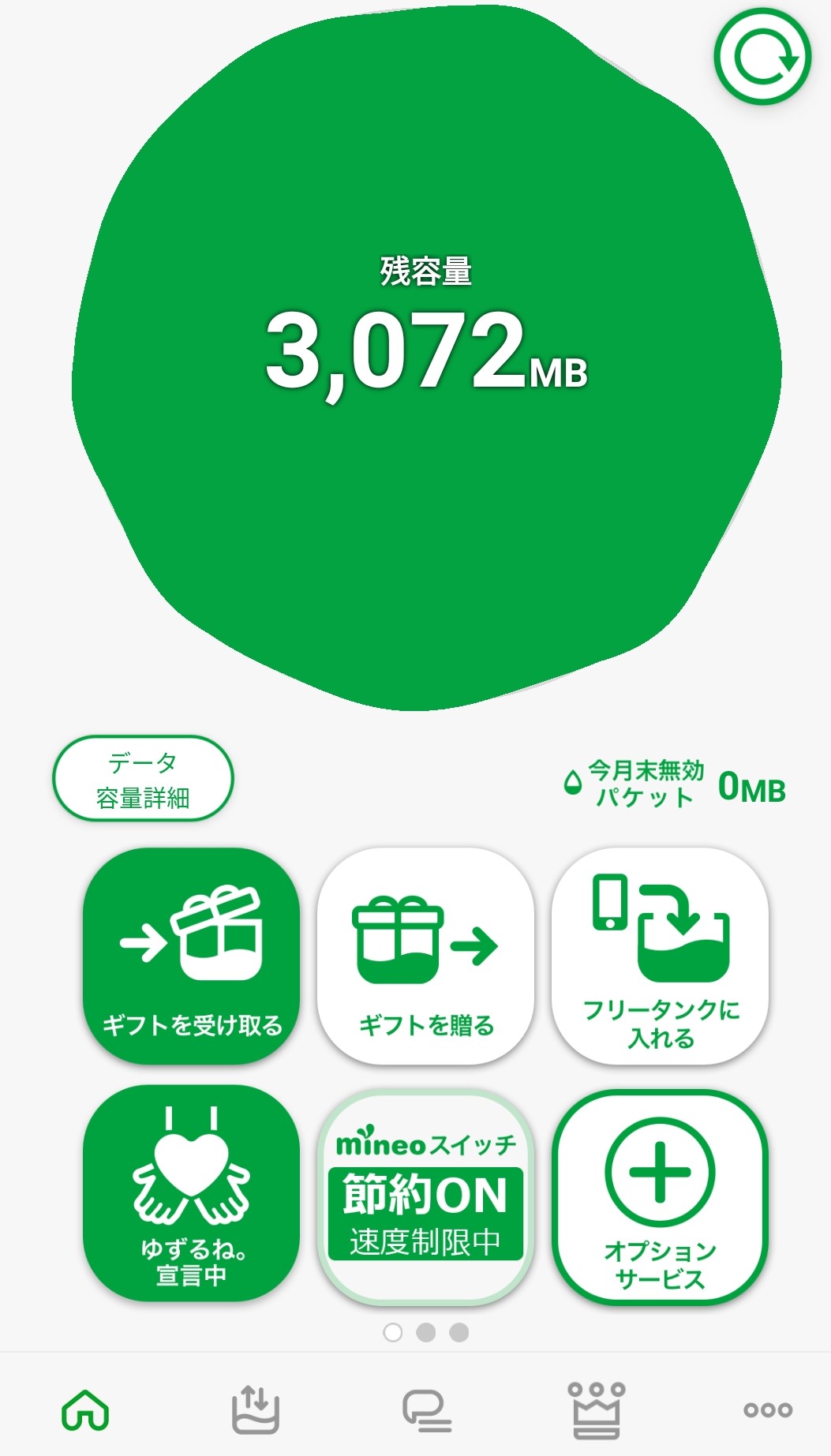Open ギフトを贈る to send a gift
Viewport: 831px width, 1456px height.
pos(425,956)
